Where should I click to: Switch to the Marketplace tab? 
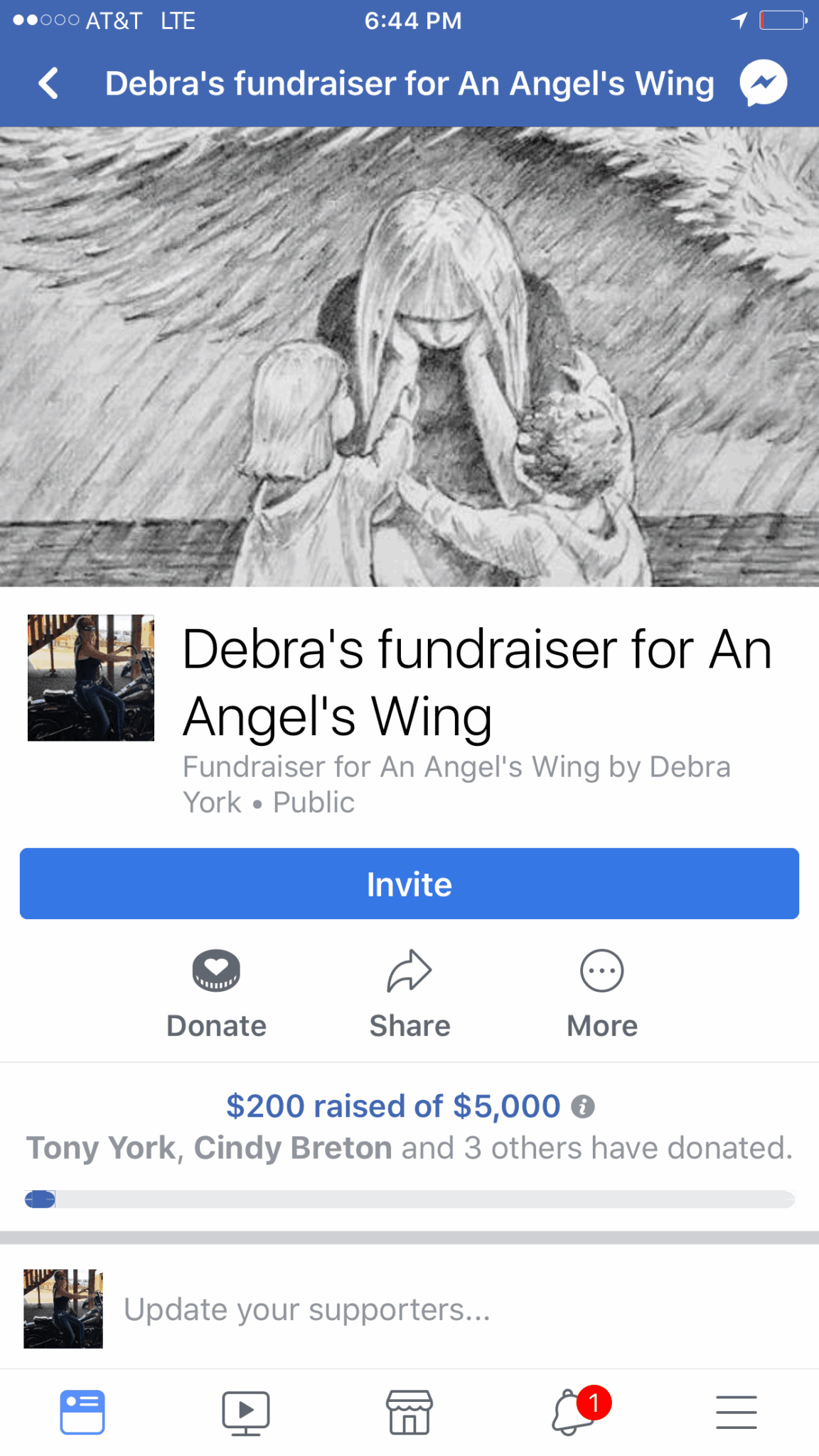point(409,1412)
